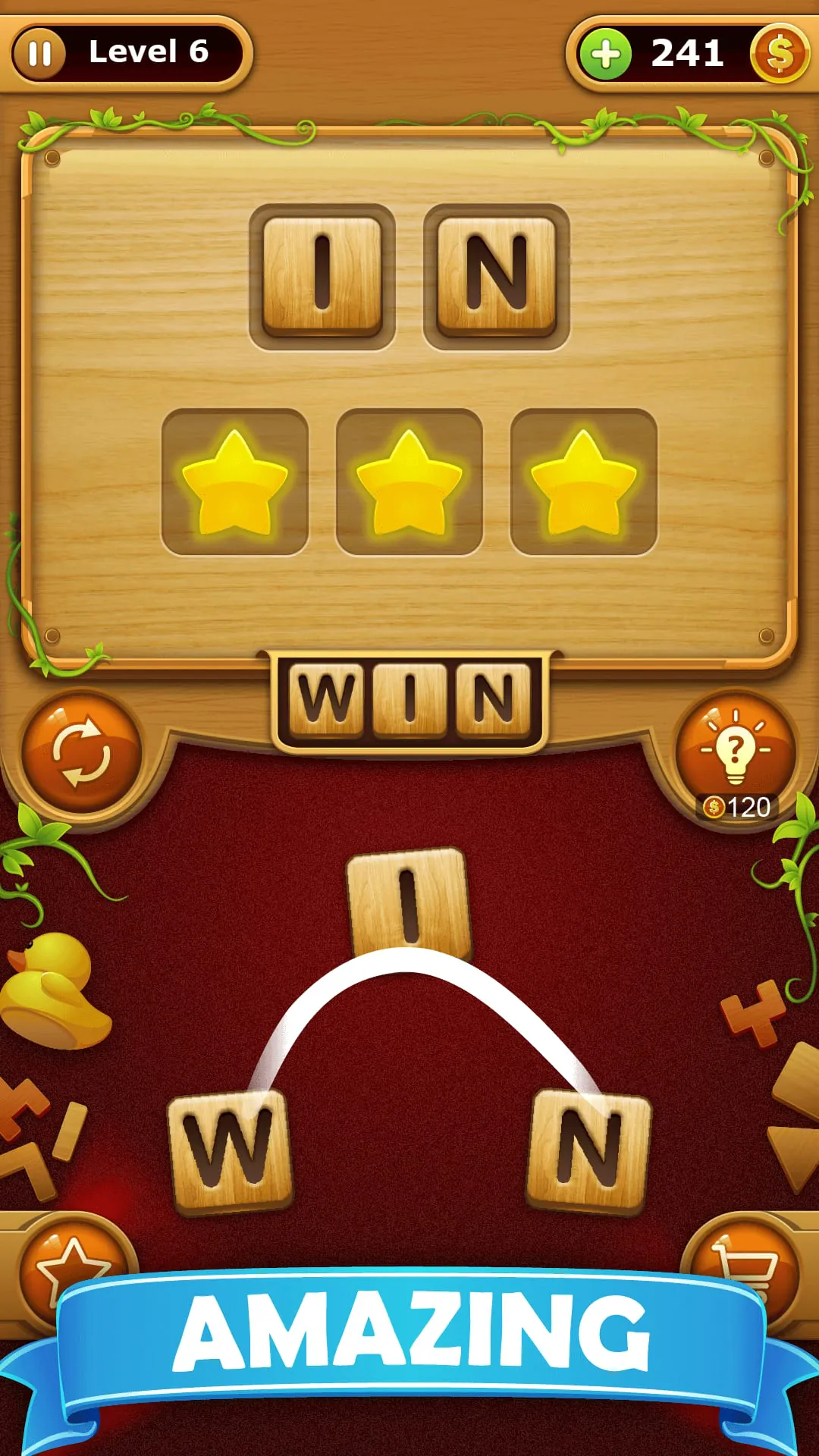Pause the game
The height and width of the screenshot is (1456, 819).
coord(39,53)
